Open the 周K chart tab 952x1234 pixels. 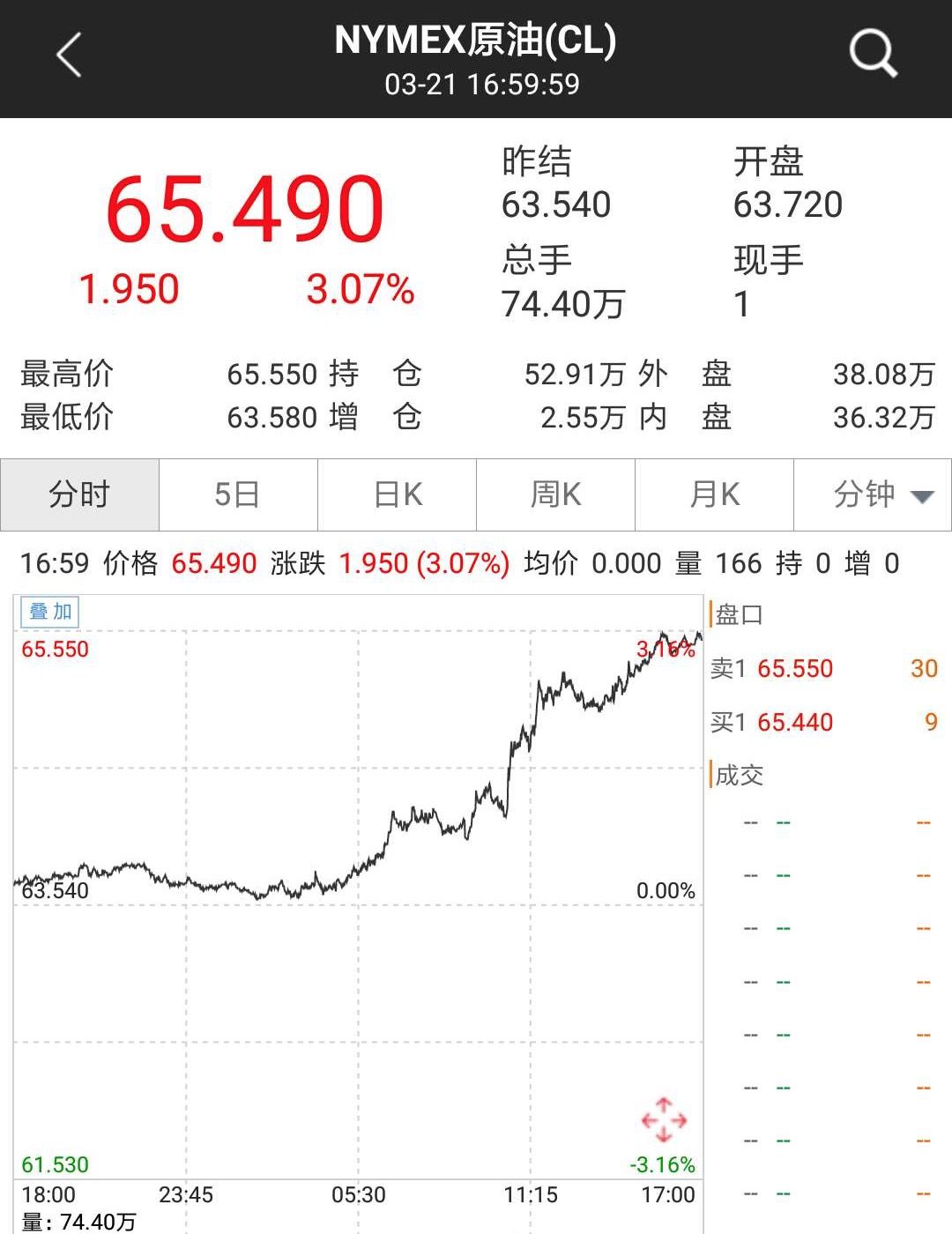[x=556, y=494]
